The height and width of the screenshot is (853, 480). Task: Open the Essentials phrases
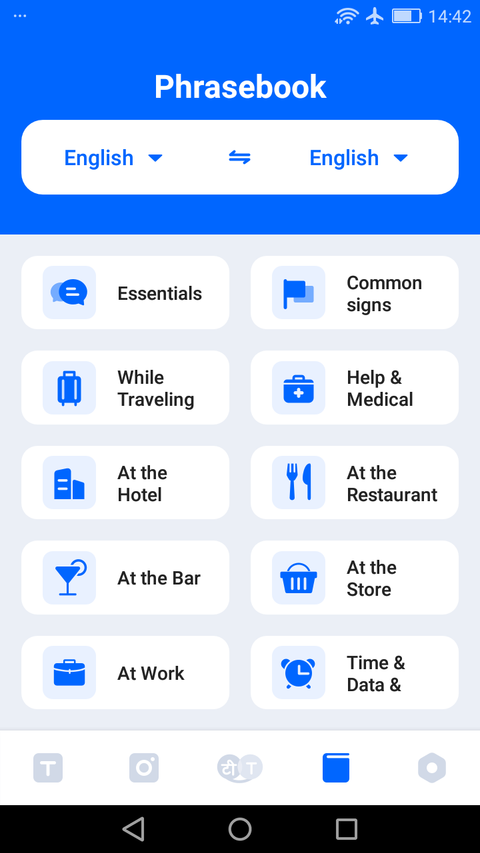(x=125, y=293)
